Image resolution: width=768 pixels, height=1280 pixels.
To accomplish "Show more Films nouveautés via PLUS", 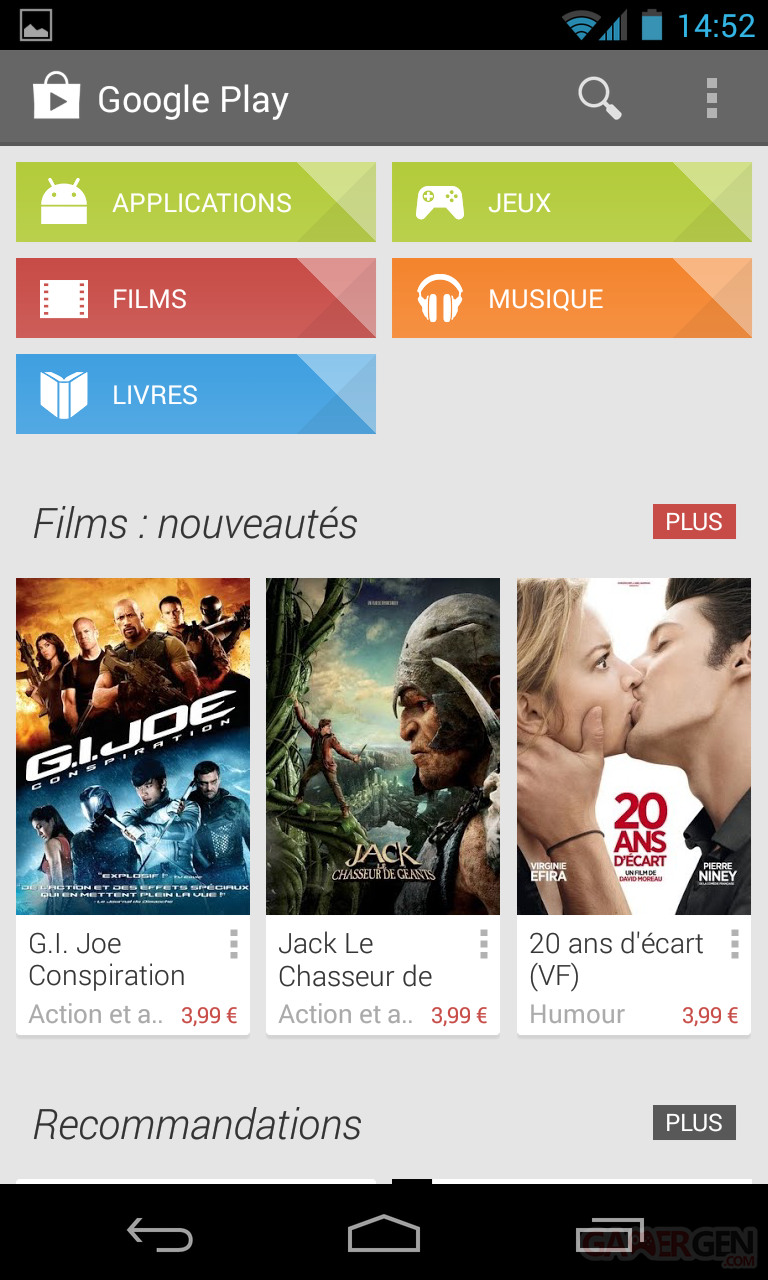I will (694, 521).
